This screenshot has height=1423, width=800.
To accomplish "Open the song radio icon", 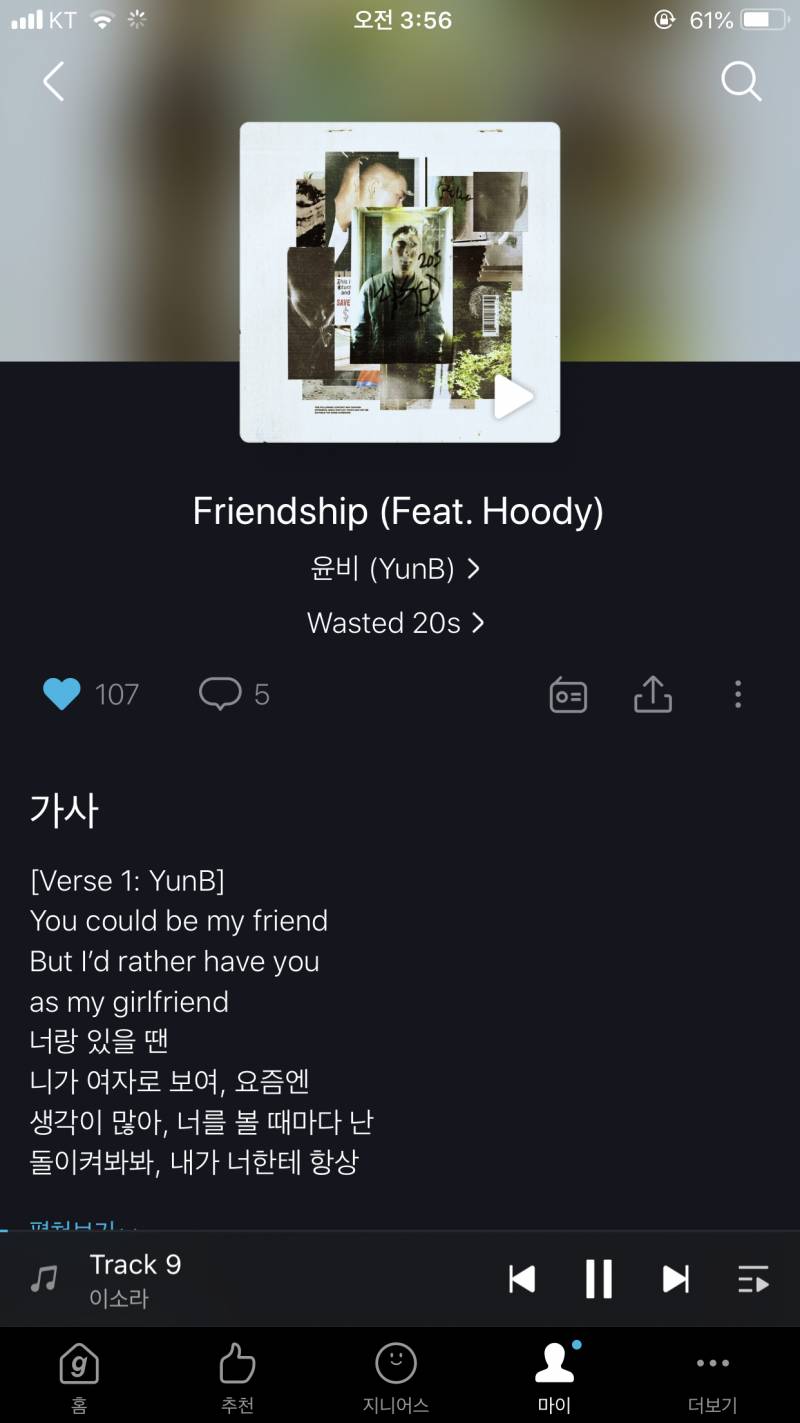I will point(567,694).
